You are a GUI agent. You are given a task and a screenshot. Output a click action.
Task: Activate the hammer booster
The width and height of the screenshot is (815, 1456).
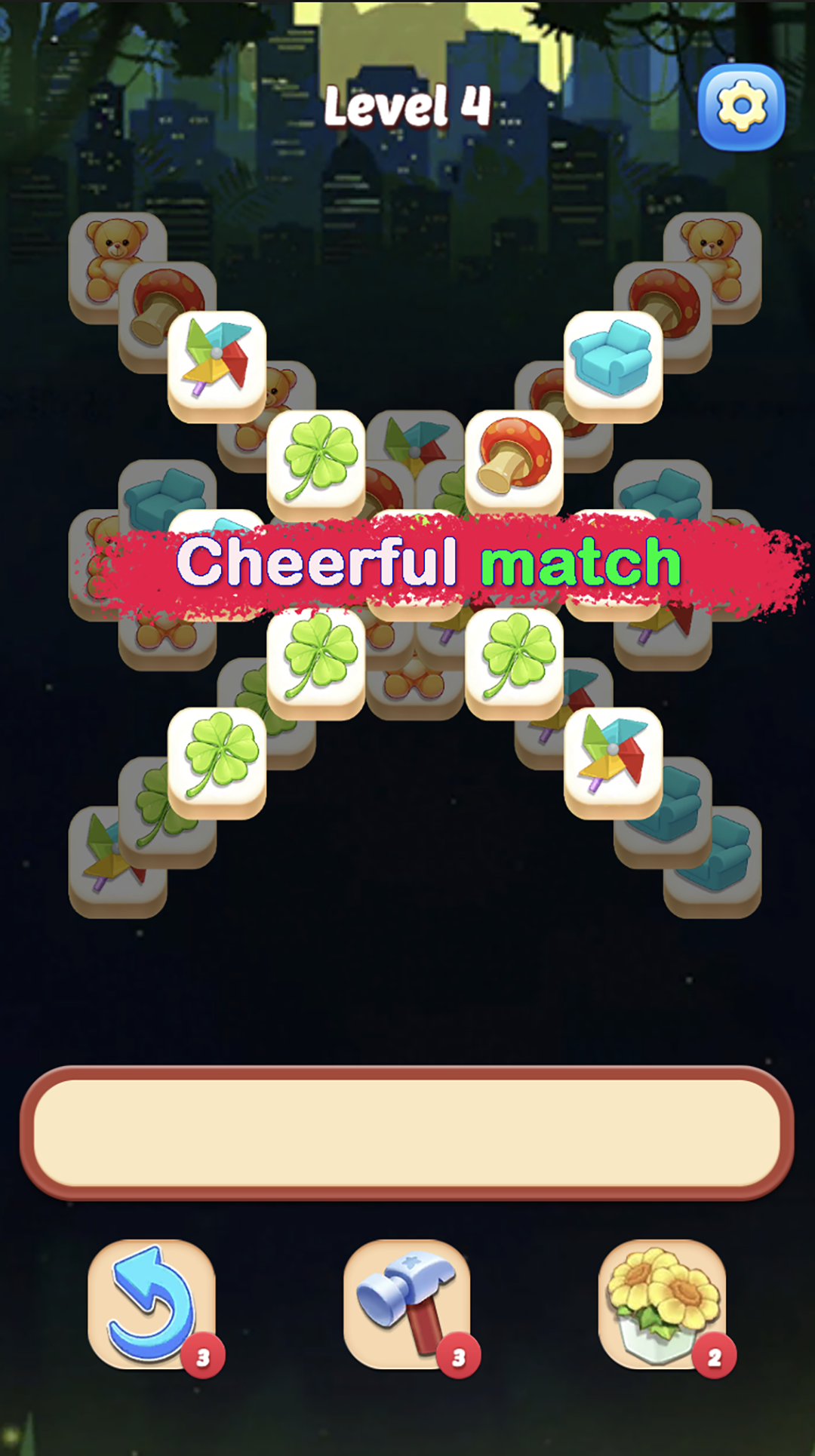click(x=408, y=1305)
